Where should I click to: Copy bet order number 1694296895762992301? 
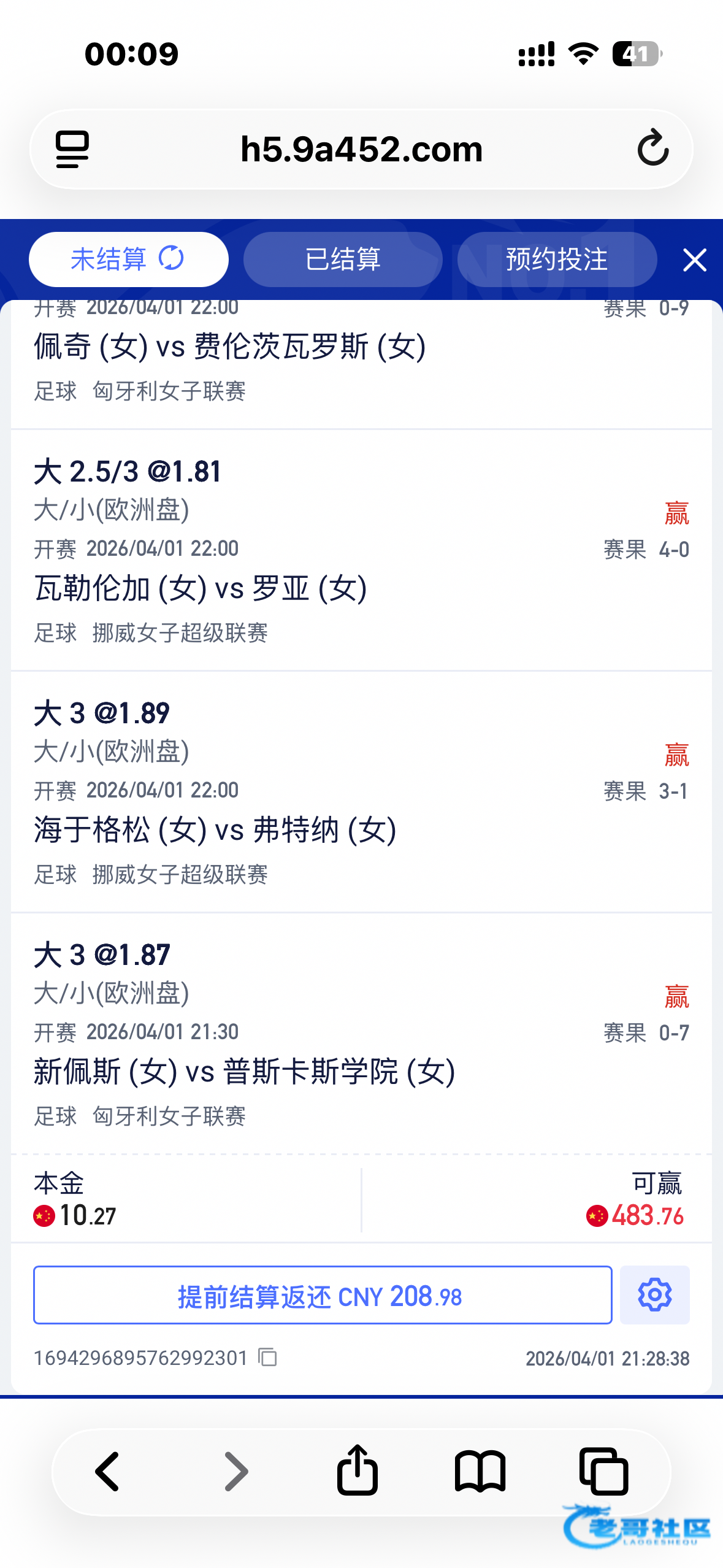coord(268,1358)
